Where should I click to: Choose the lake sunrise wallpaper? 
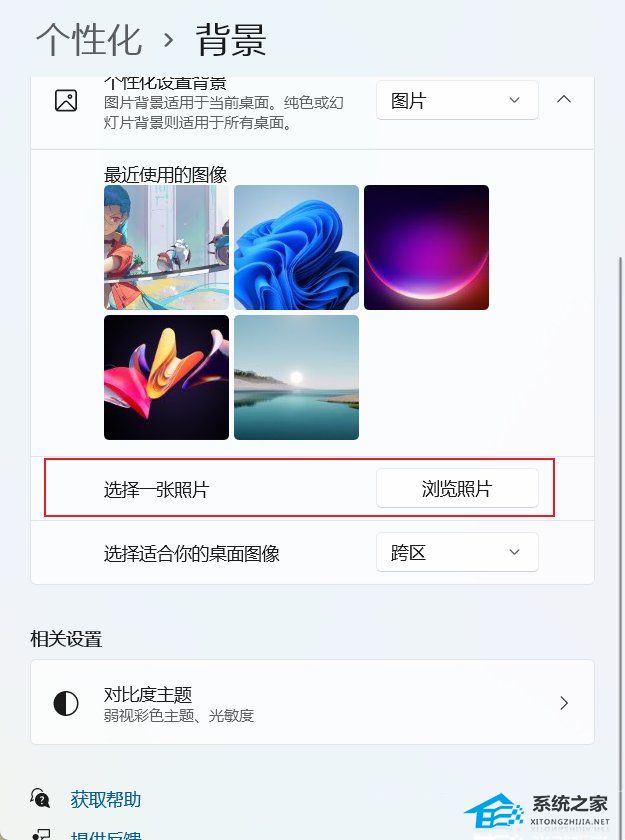coord(296,377)
